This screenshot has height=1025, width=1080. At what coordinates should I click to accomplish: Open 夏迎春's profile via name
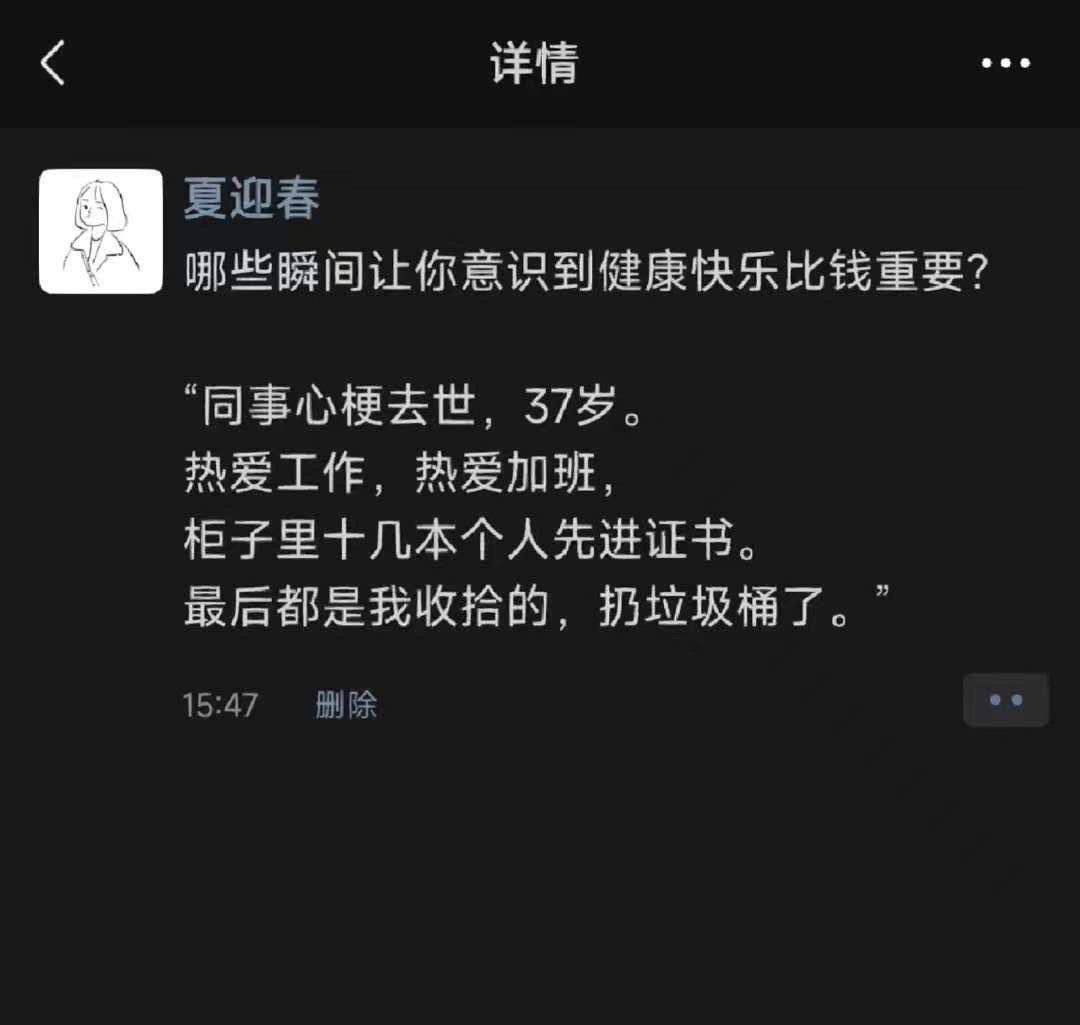point(252,198)
